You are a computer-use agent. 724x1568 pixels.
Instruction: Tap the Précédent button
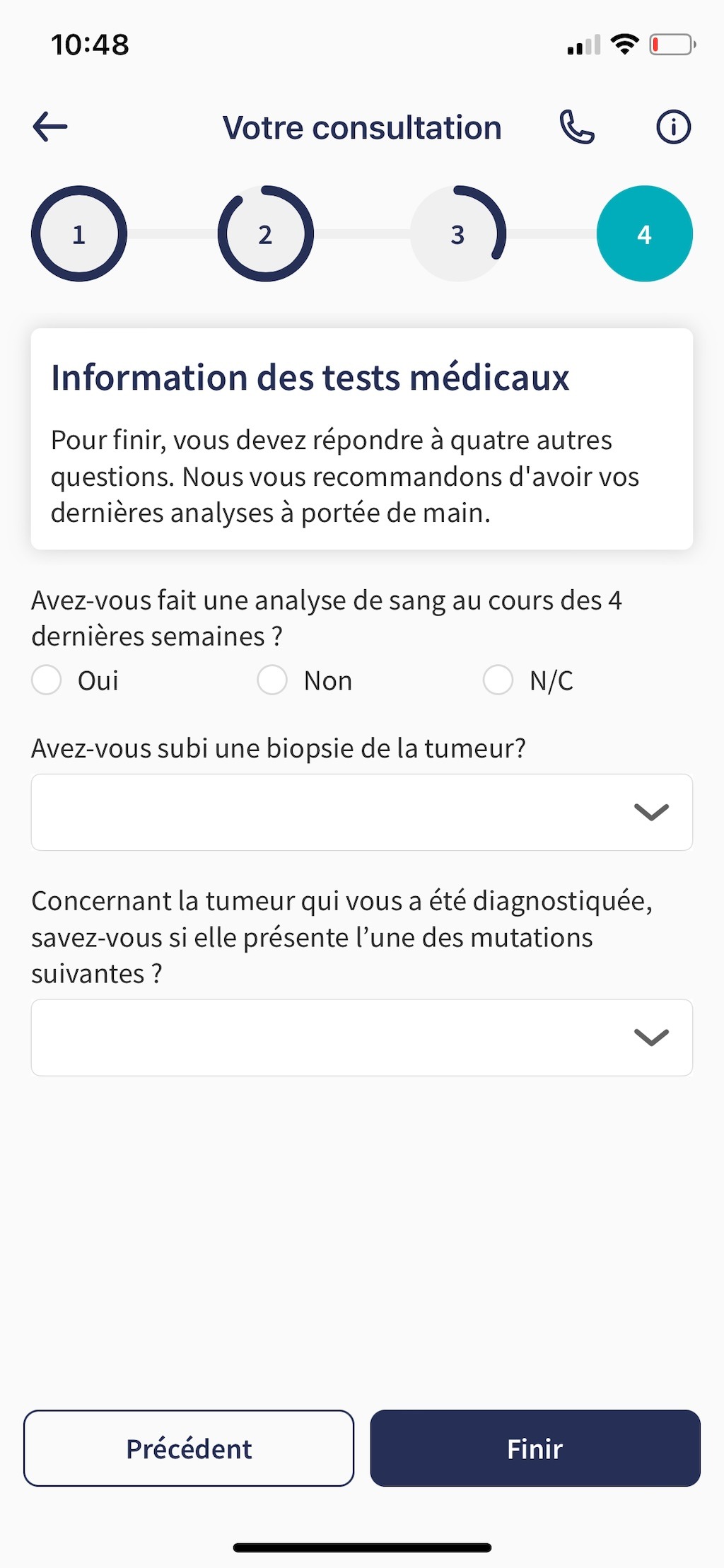click(189, 1448)
